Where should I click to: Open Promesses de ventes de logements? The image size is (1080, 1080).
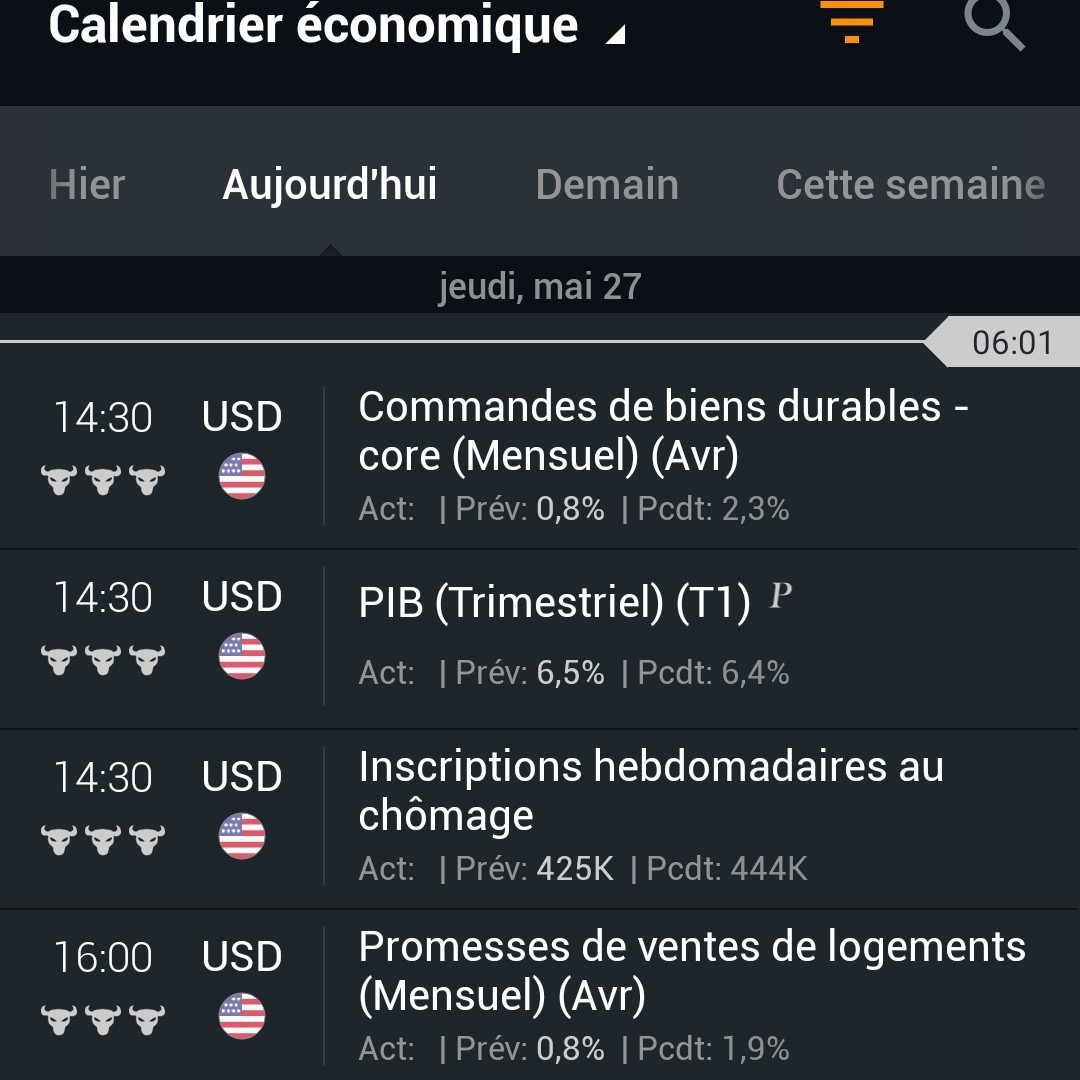[692, 971]
